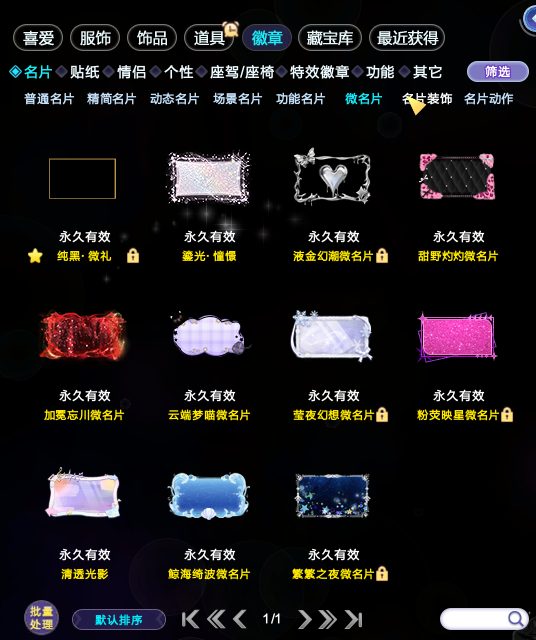Tap the search box
Screen dimensions: 536x640
tap(484, 619)
